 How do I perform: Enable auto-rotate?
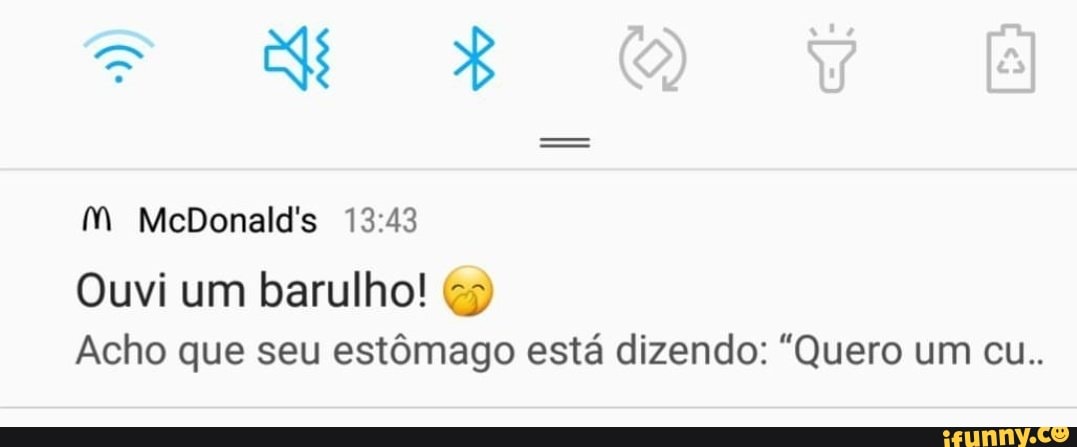coord(652,60)
